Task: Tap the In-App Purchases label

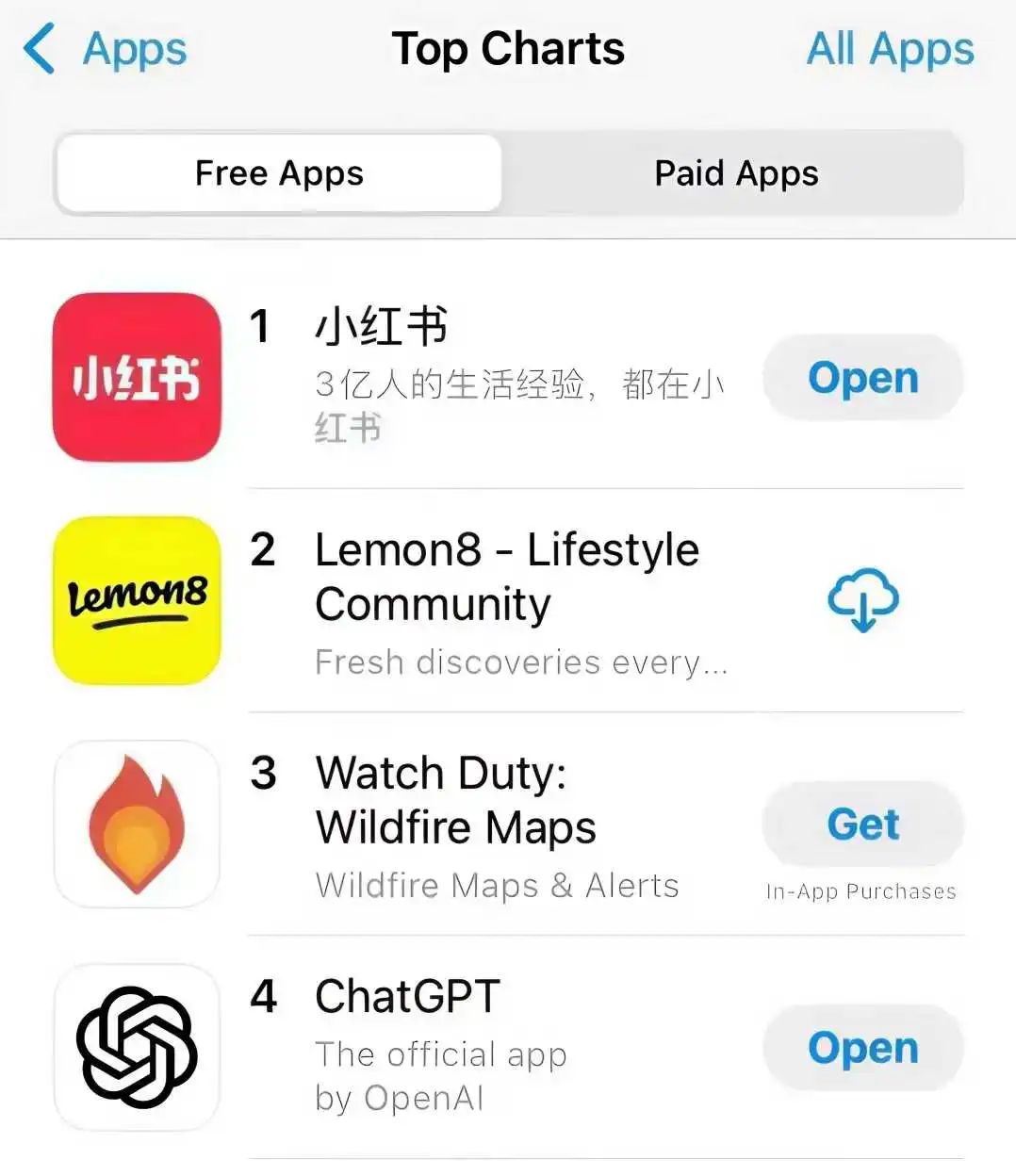Action: tap(861, 890)
